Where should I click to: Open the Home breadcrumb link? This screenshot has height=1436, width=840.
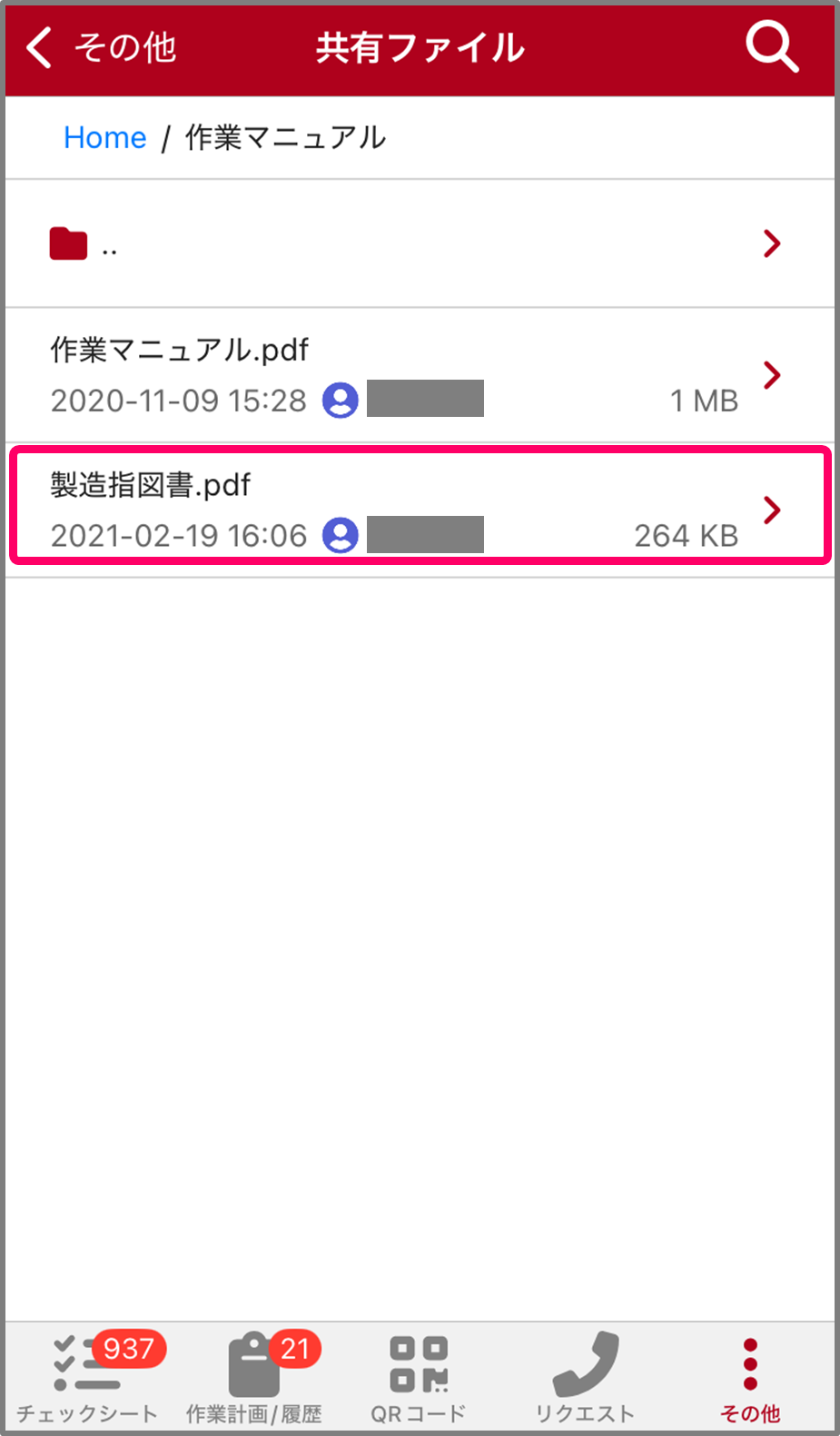tap(104, 138)
